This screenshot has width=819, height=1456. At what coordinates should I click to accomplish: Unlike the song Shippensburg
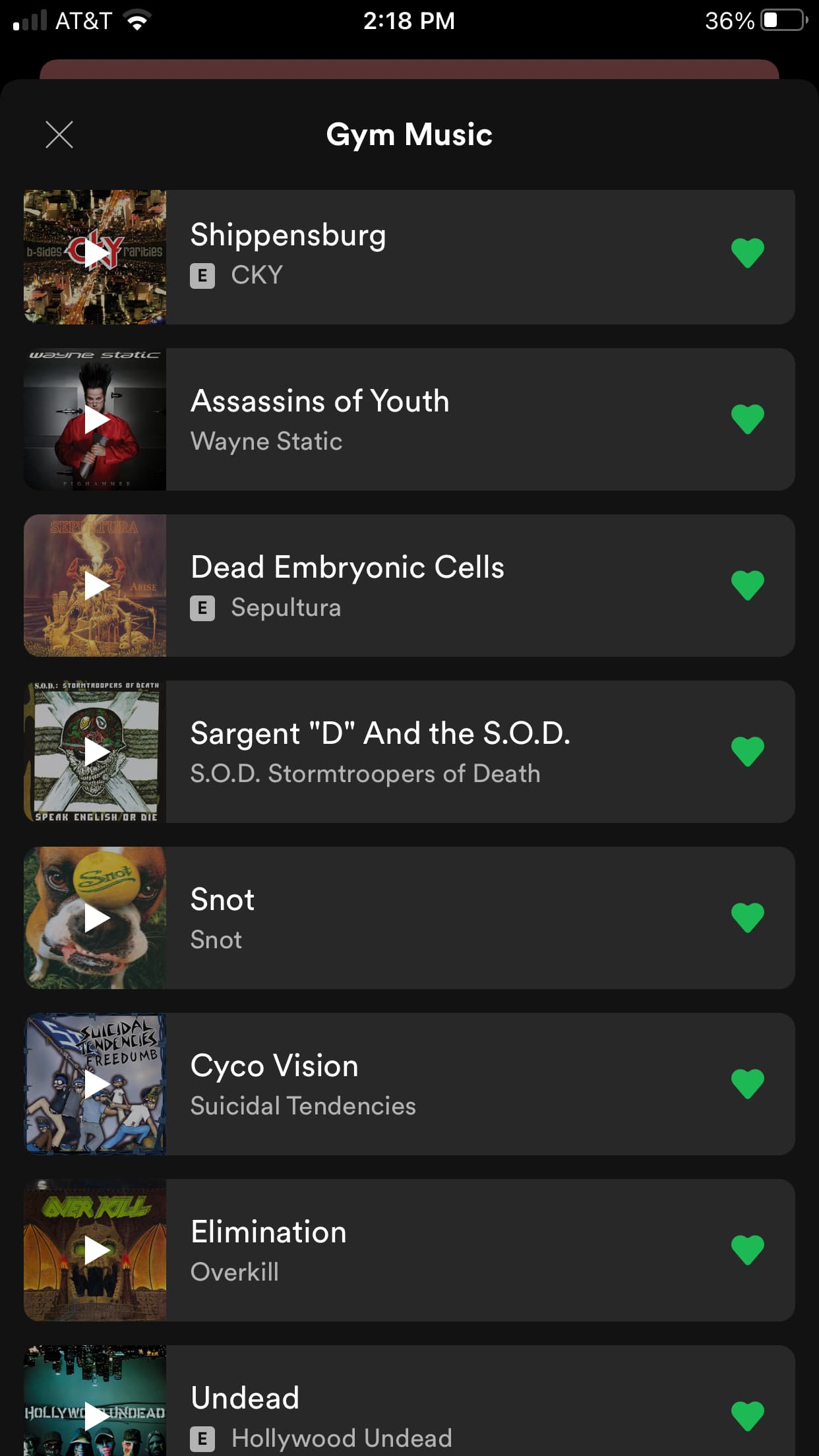[747, 253]
